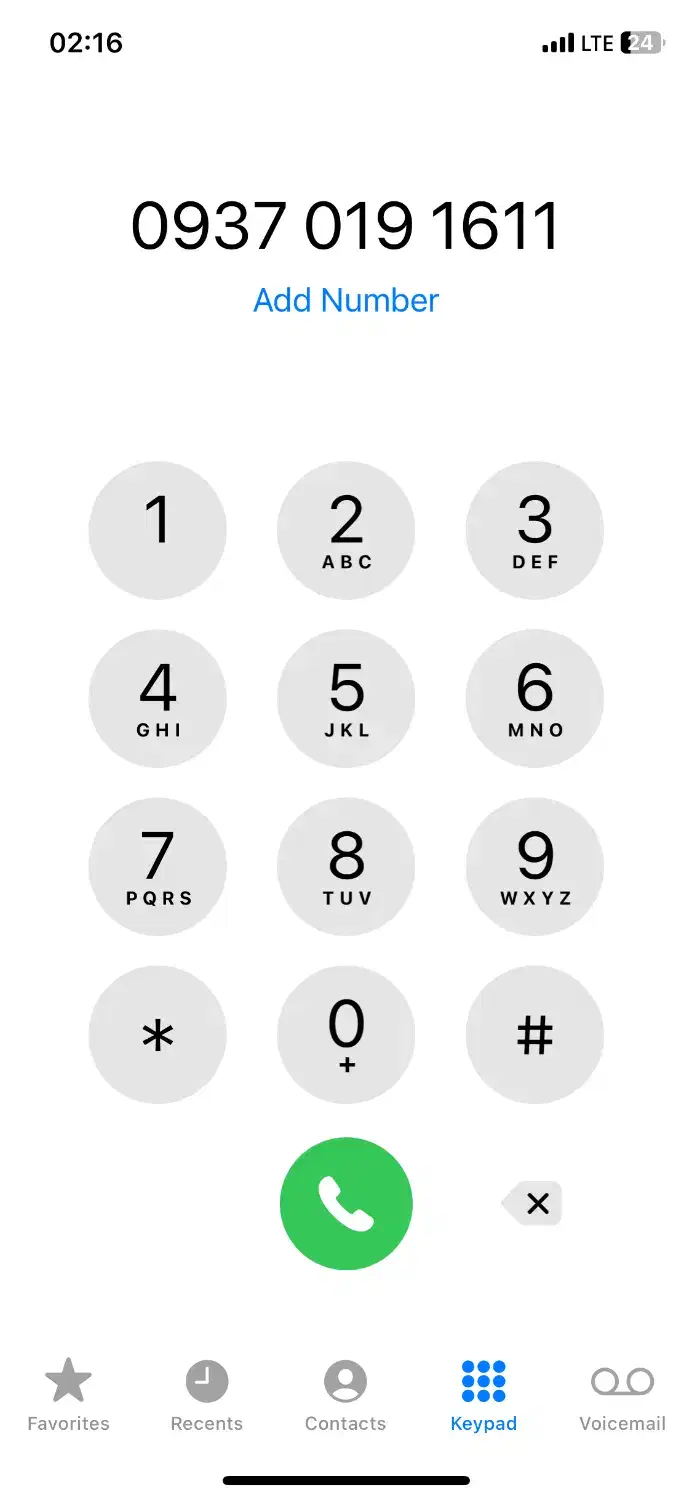
Task: Open the Voicemail tab
Action: tap(622, 1394)
